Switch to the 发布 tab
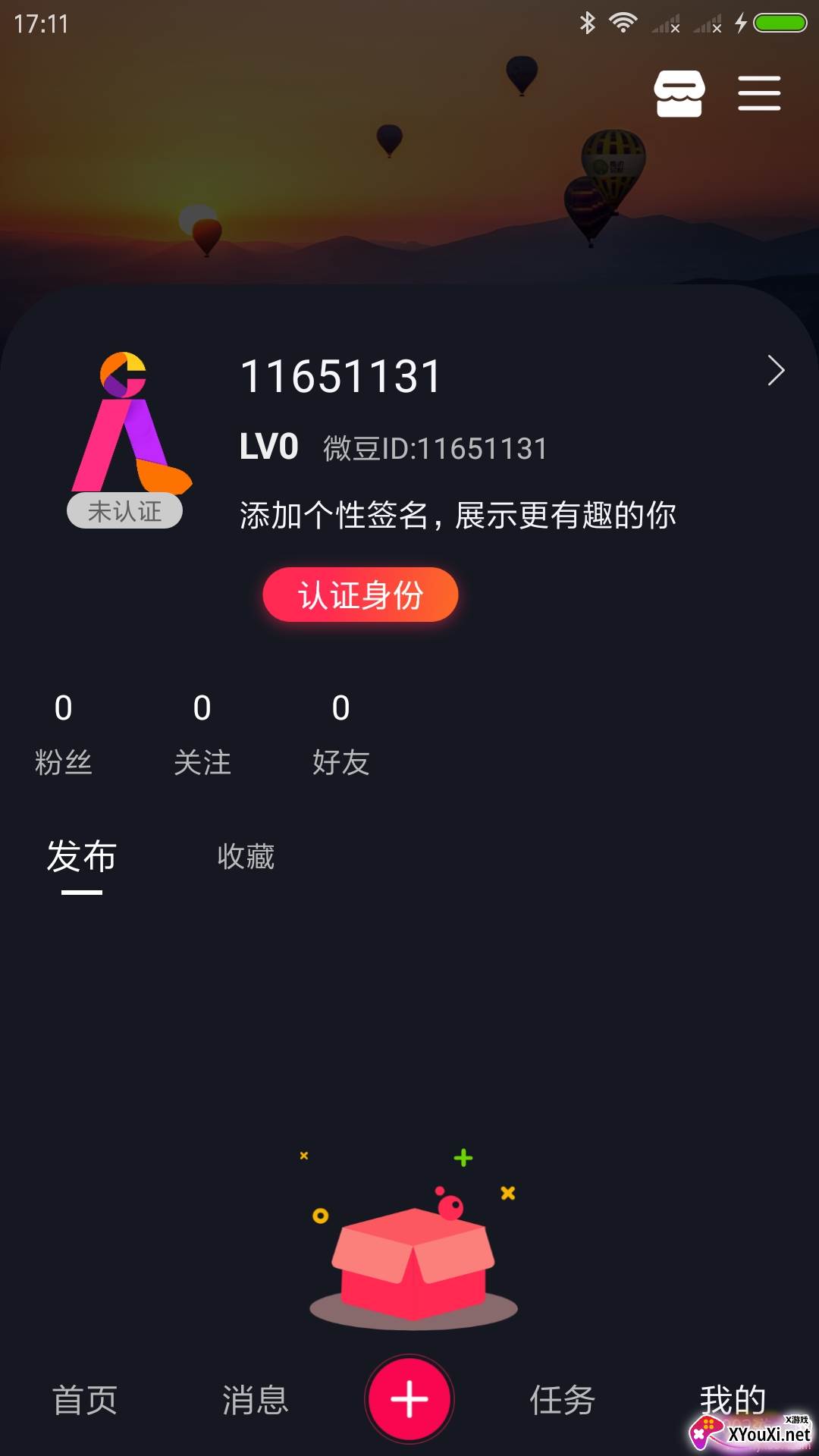 pyautogui.click(x=82, y=858)
